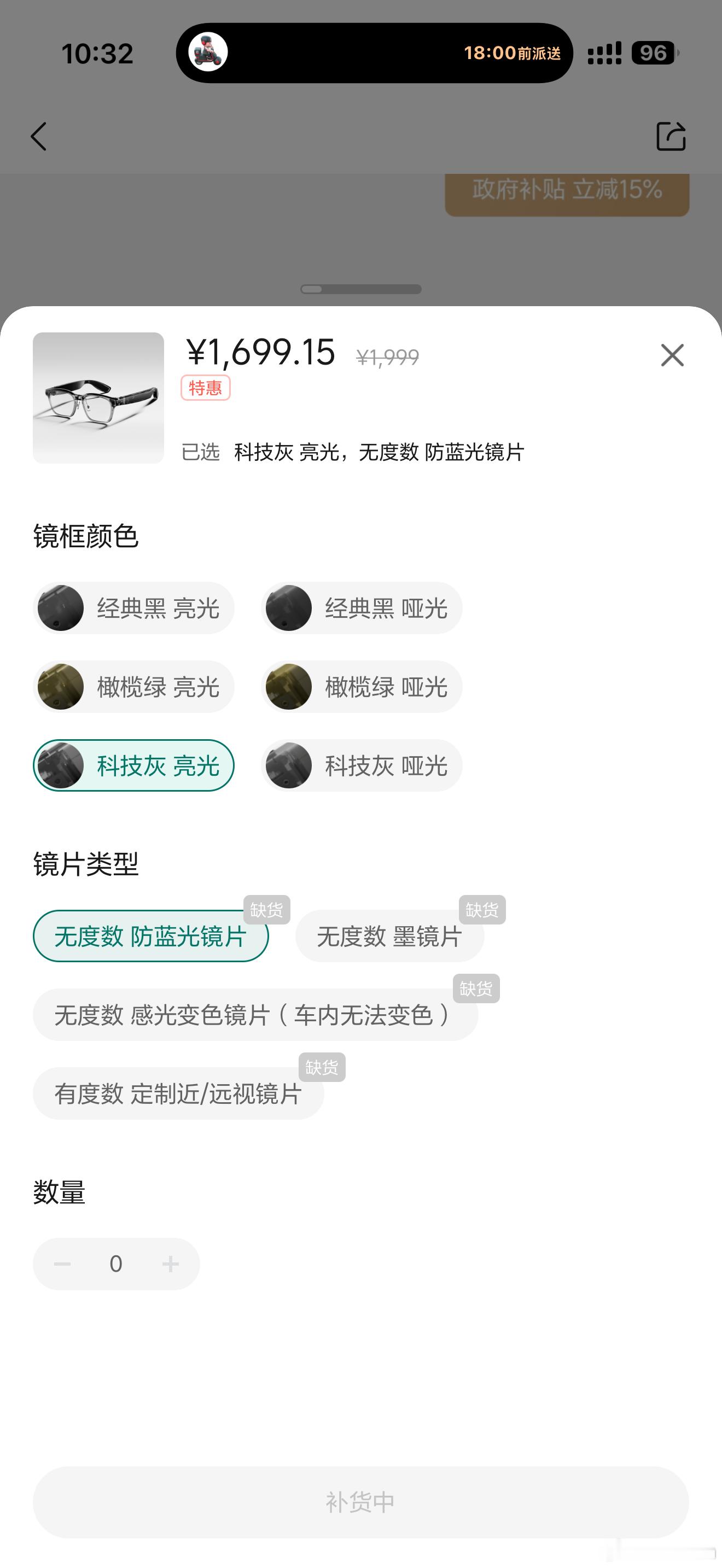Select 经典黑 亮光 frame color
Viewport: 722px width, 1568px height.
(x=133, y=607)
